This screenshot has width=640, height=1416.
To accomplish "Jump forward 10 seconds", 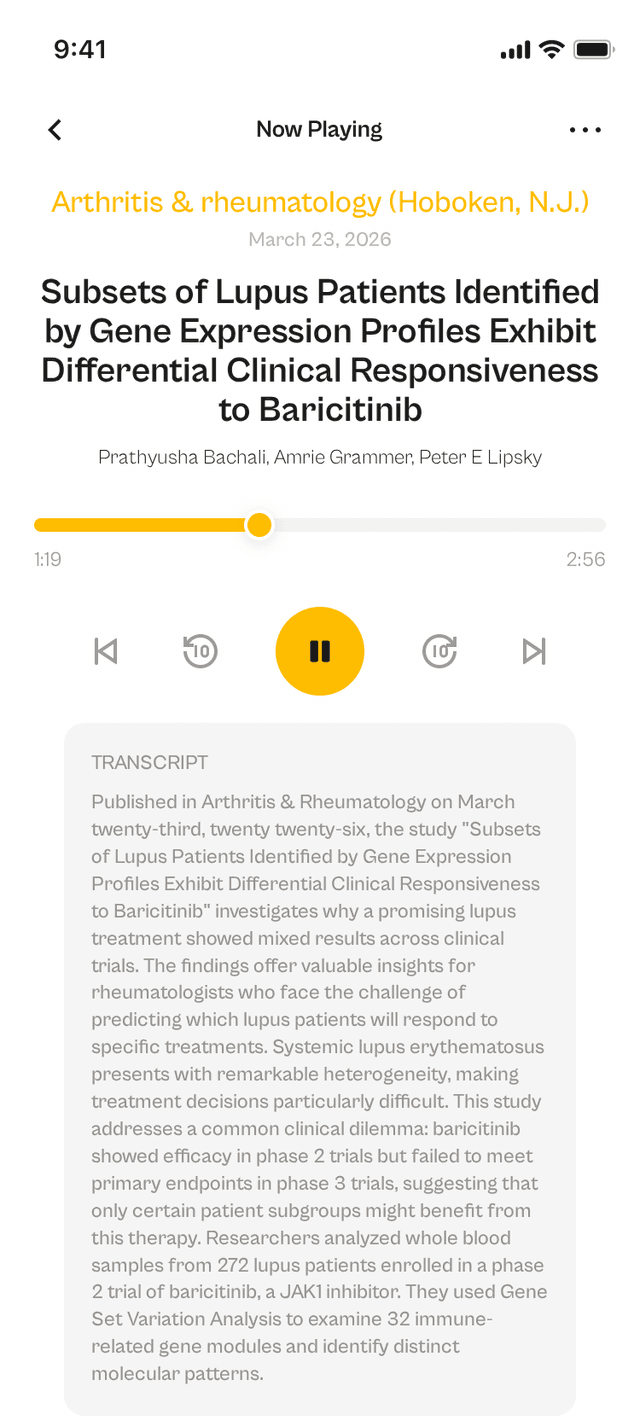I will click(439, 651).
